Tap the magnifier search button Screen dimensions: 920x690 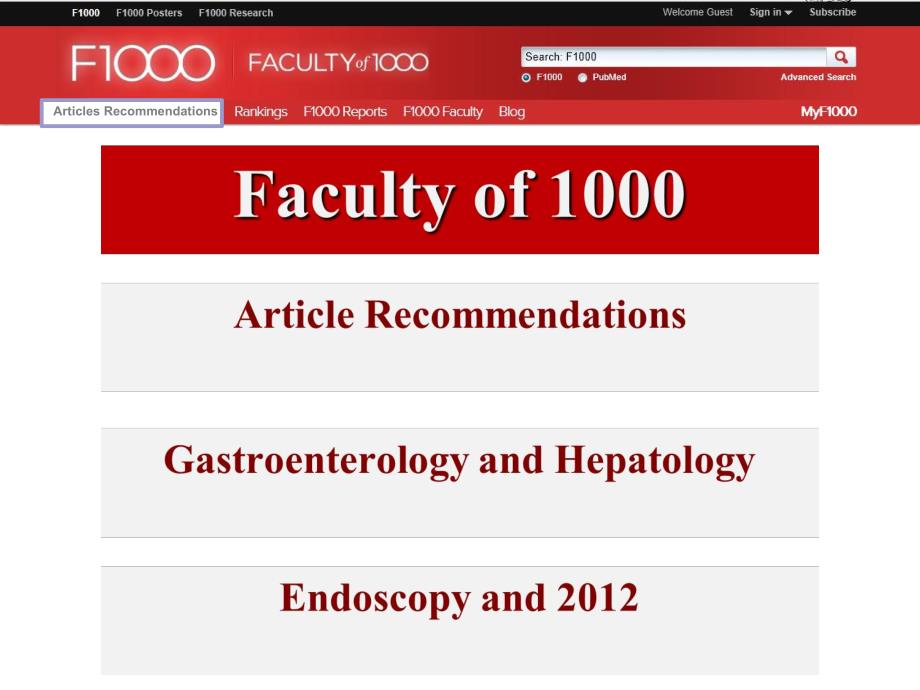[841, 58]
